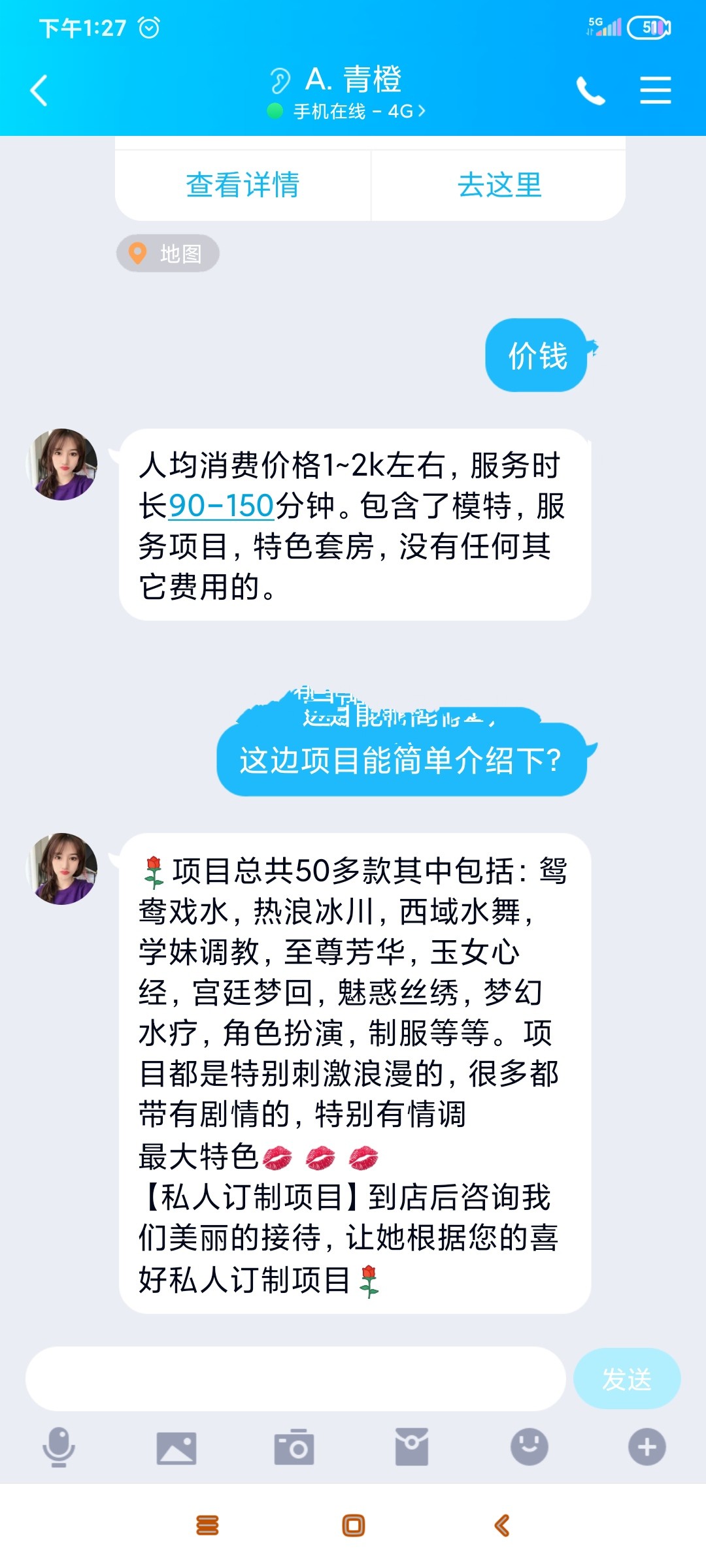The height and width of the screenshot is (1568, 706).
Task: Tap 查看详情 on the location card
Action: pos(243,185)
